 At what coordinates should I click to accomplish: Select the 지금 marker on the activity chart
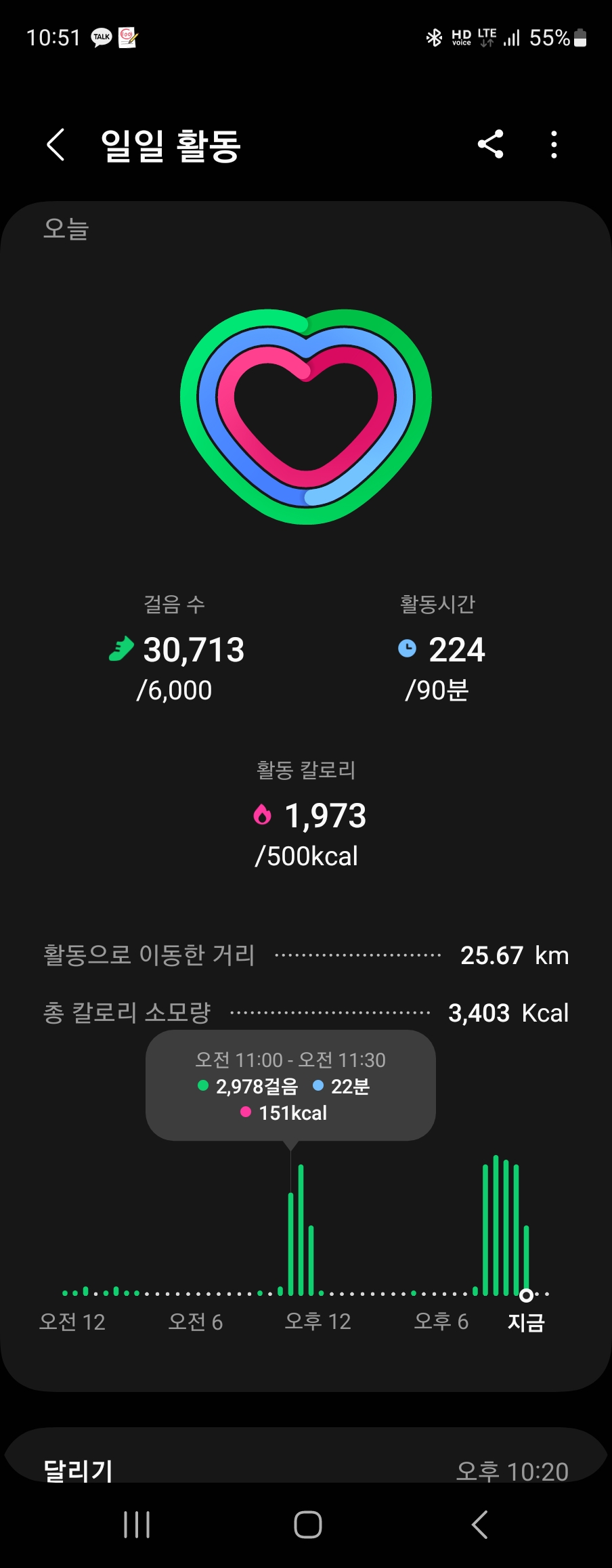526,1294
